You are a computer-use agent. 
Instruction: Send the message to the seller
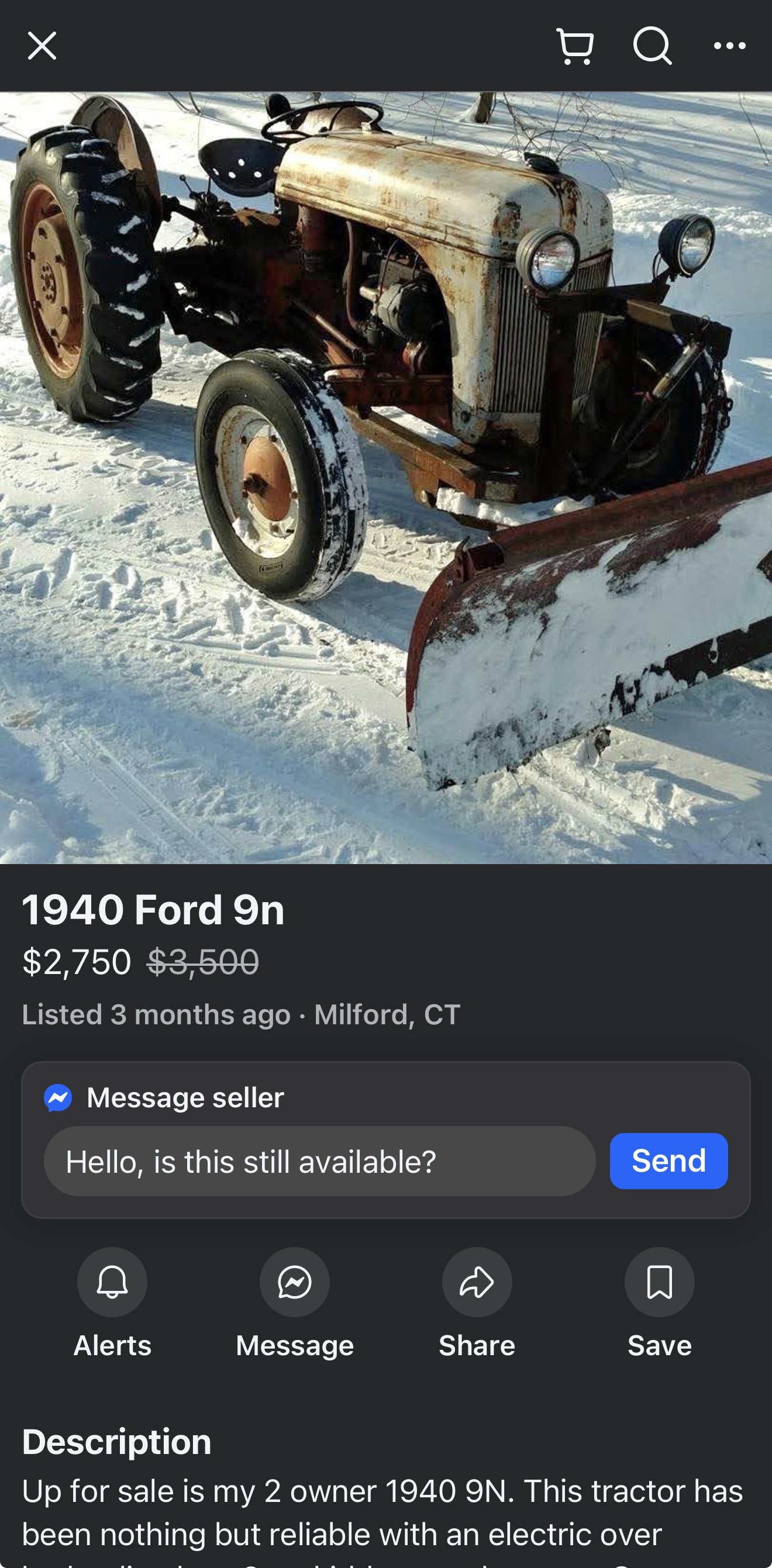(x=668, y=1161)
